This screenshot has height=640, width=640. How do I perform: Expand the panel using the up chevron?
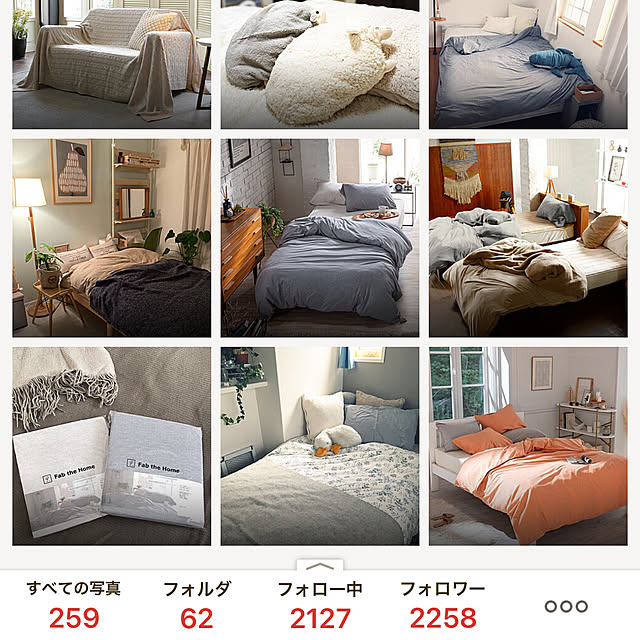coord(320,564)
